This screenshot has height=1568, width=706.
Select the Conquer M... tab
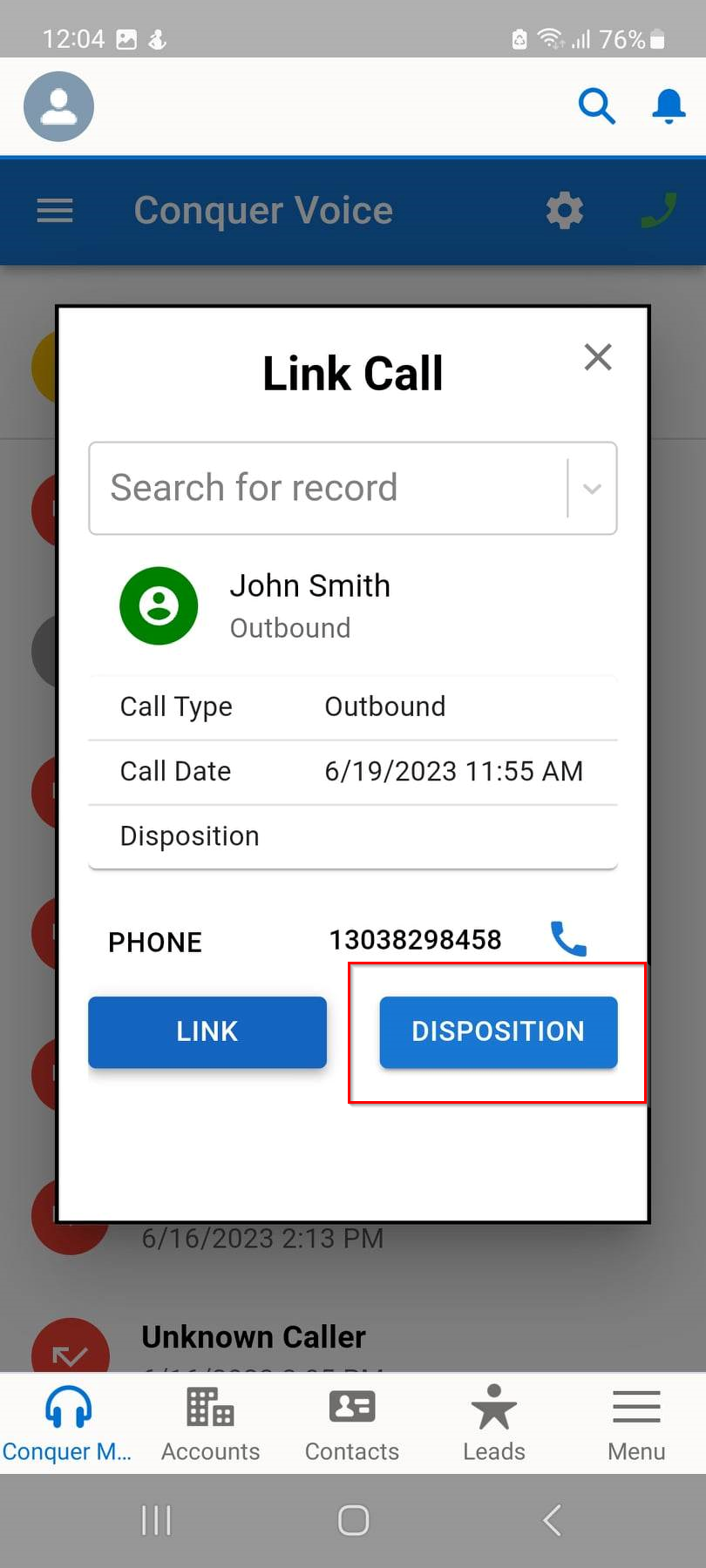(x=68, y=1423)
